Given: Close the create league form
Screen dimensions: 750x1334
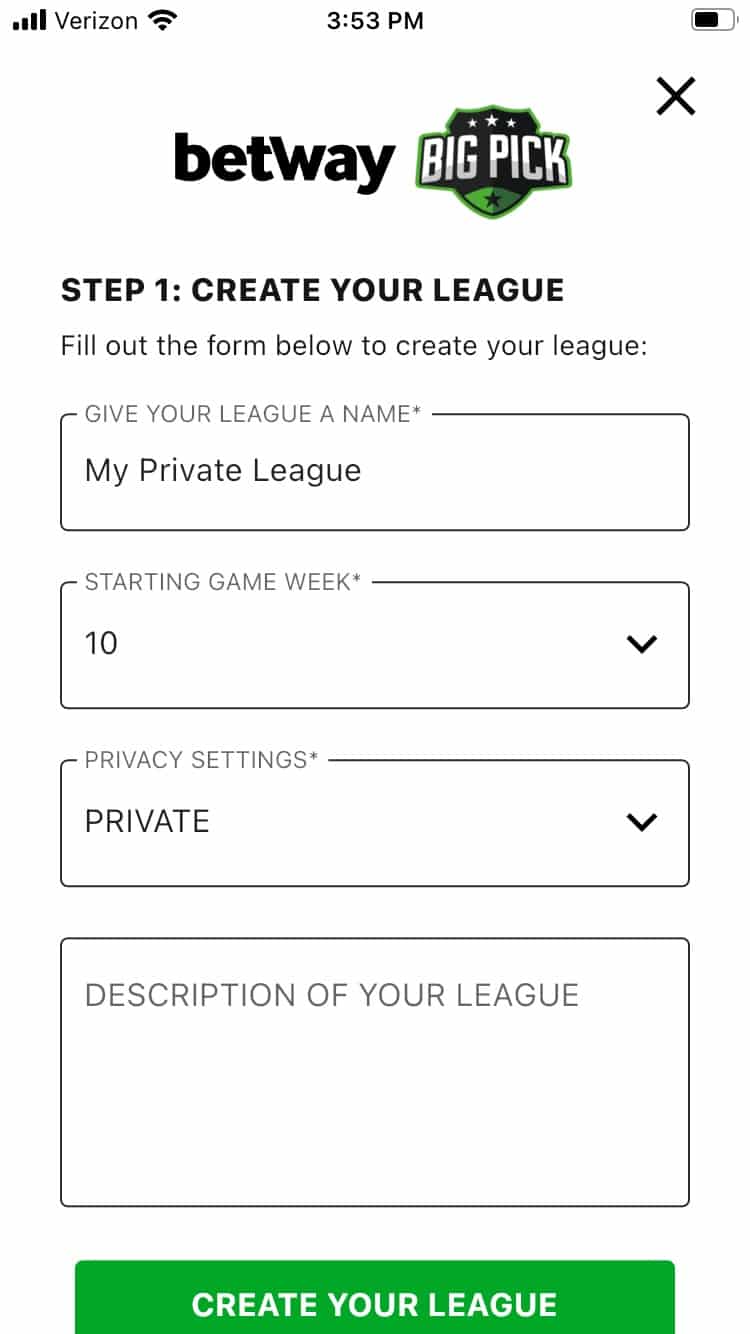Looking at the screenshot, I should (x=676, y=97).
